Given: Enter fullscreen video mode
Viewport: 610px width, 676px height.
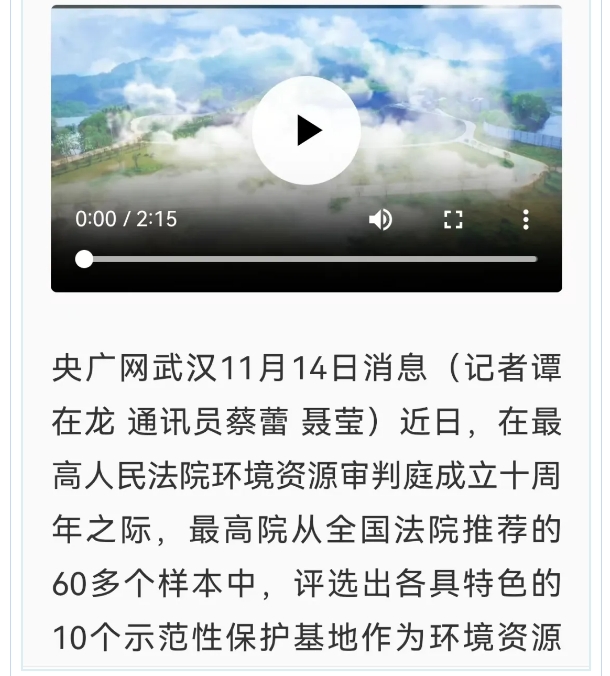Looking at the screenshot, I should click(x=453, y=219).
